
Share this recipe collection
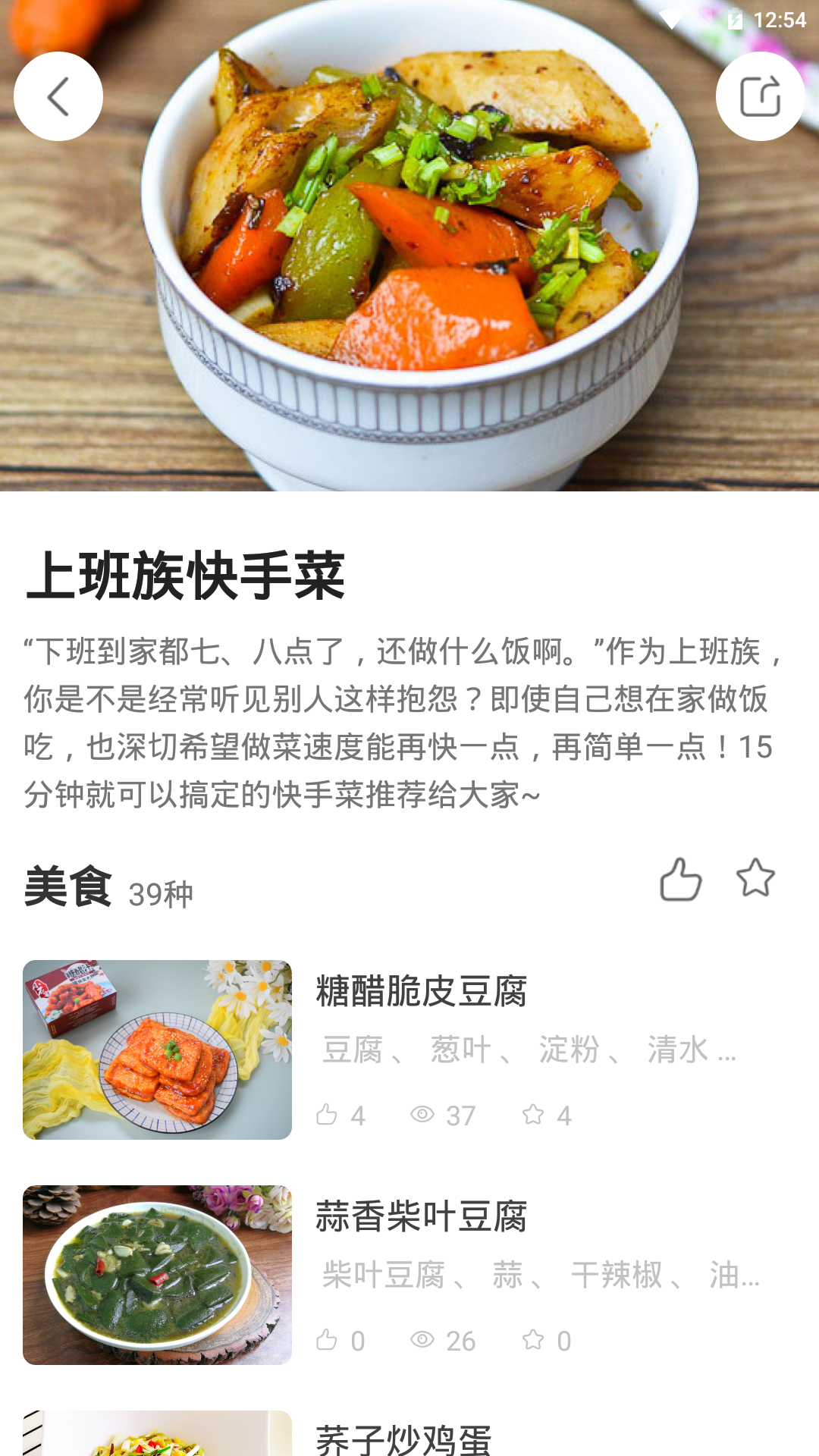pos(760,96)
